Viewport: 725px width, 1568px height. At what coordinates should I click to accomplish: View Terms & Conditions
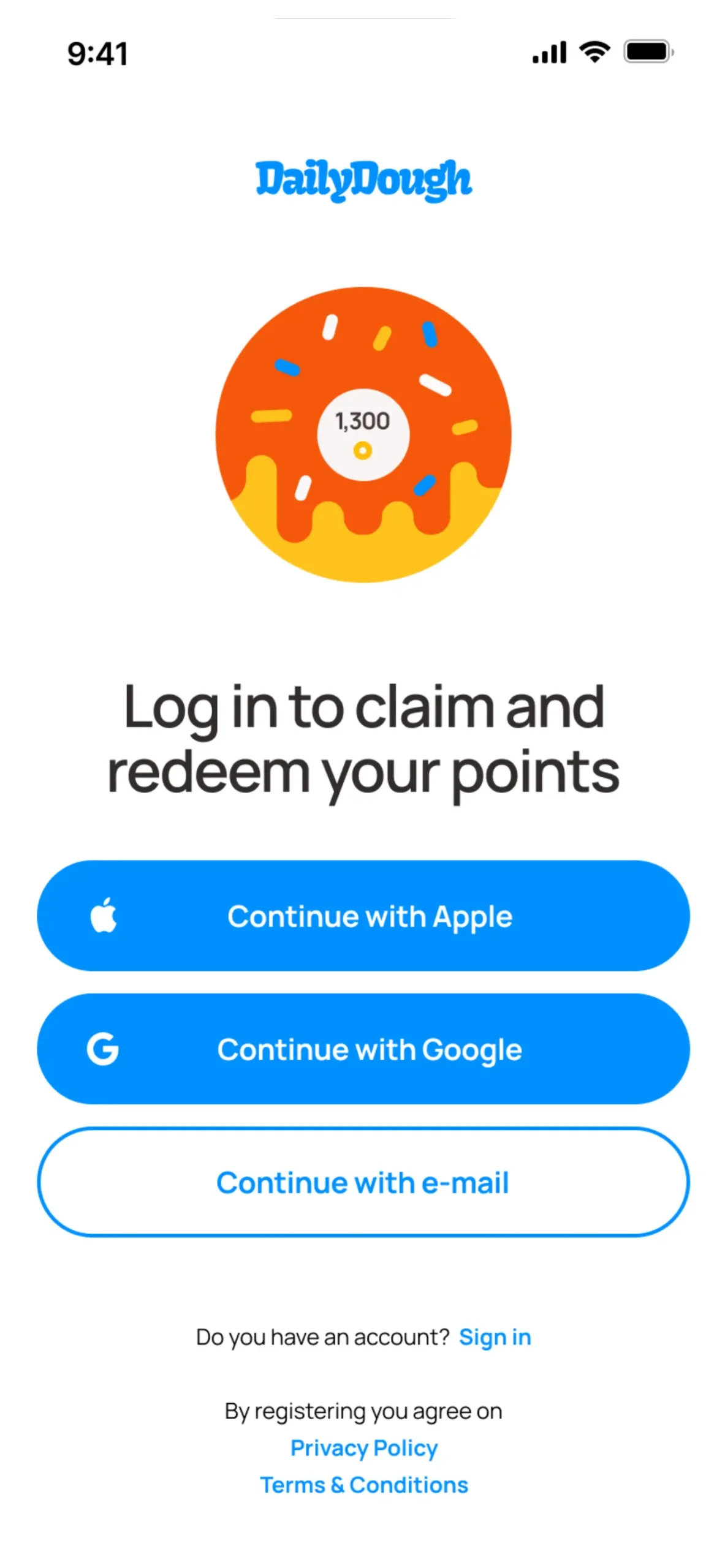click(363, 1485)
